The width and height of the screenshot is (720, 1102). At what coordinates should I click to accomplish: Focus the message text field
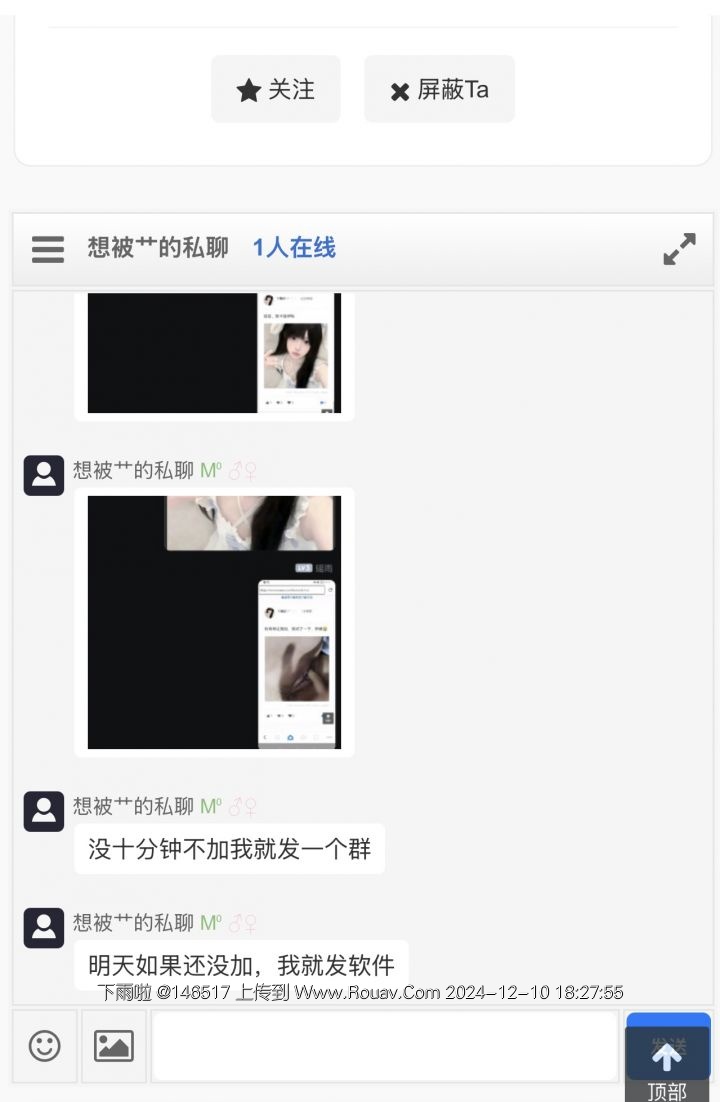pos(384,1046)
